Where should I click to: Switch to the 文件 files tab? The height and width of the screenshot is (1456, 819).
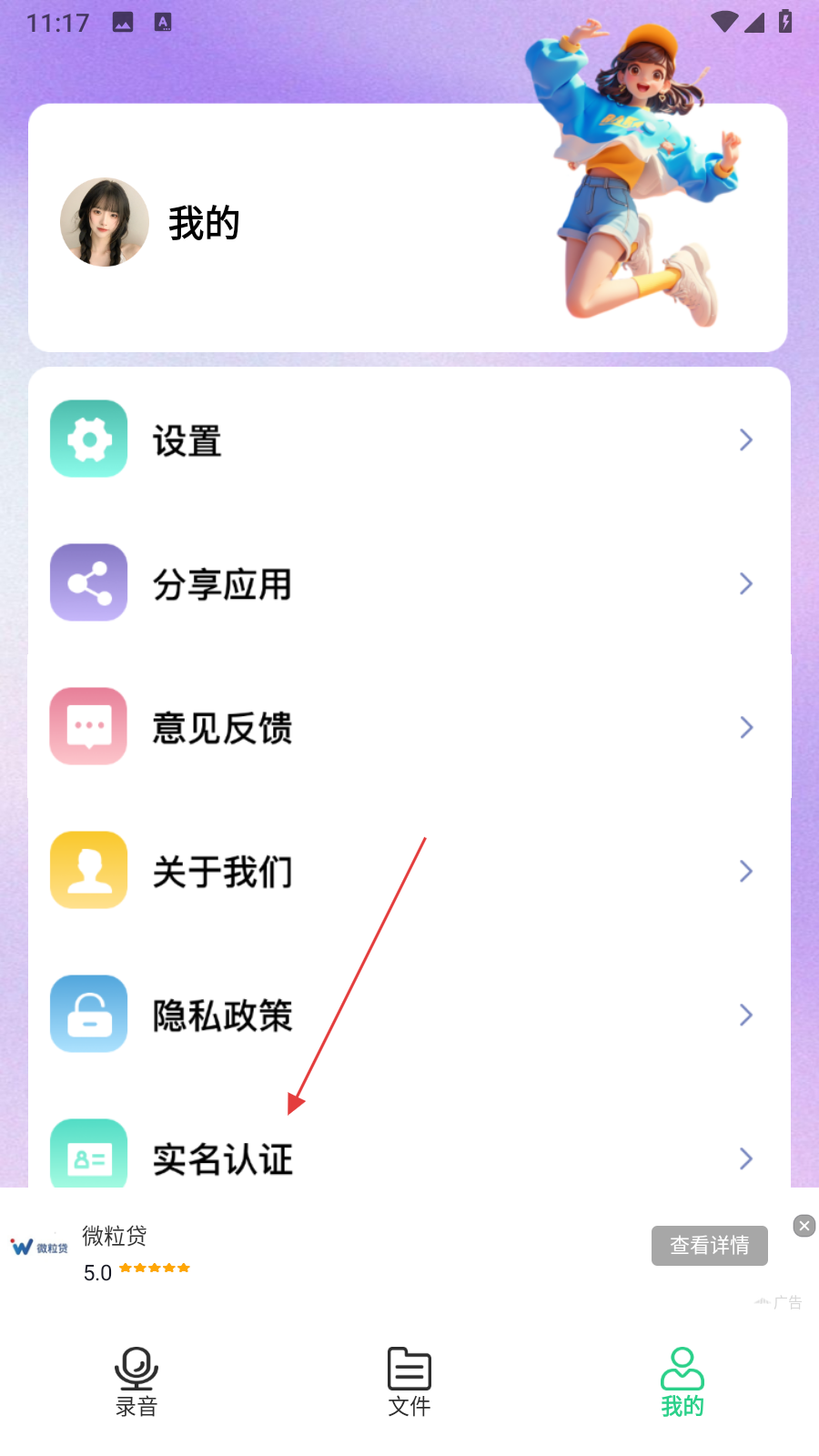409,1381
